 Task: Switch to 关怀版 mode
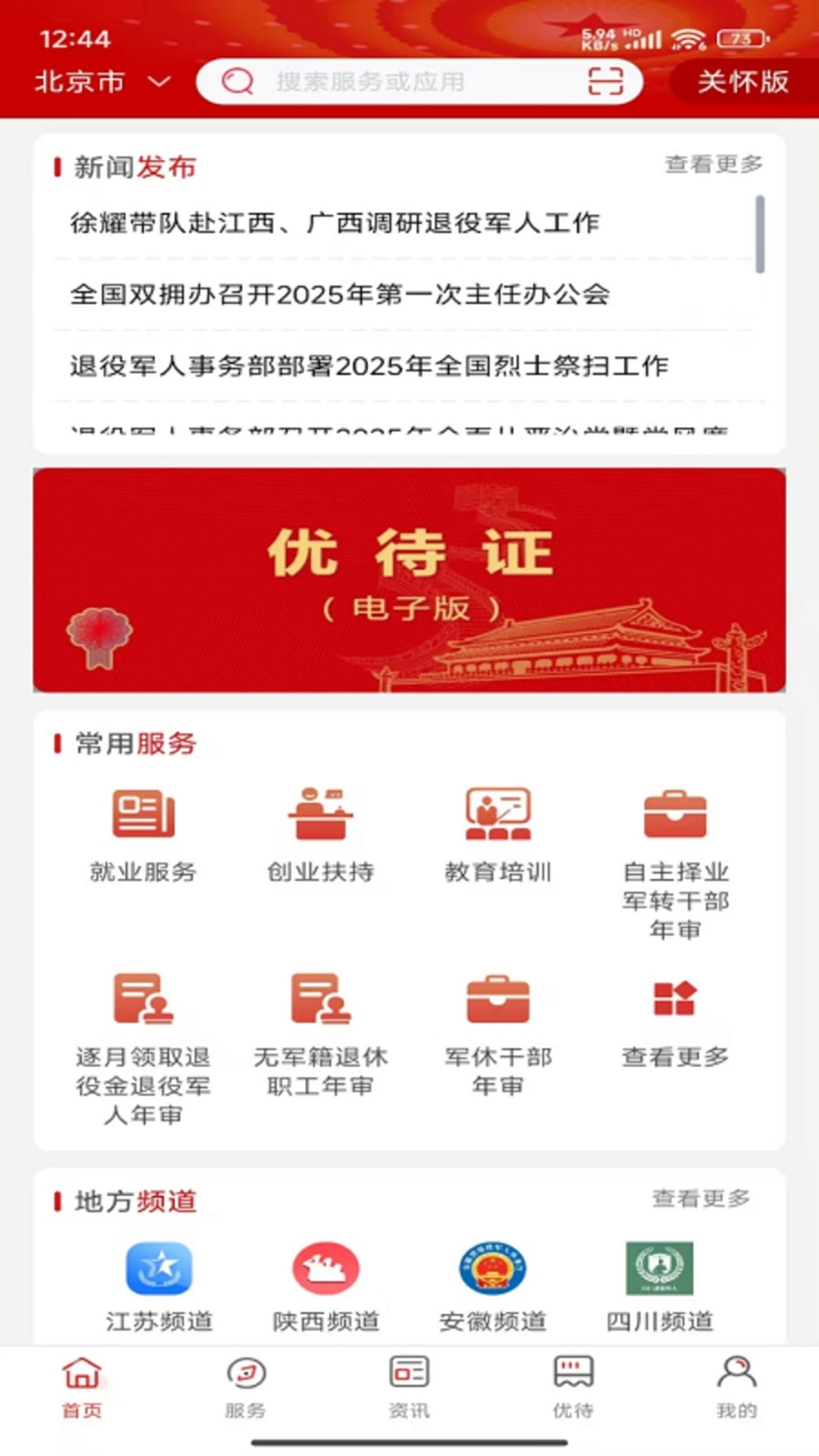(743, 82)
